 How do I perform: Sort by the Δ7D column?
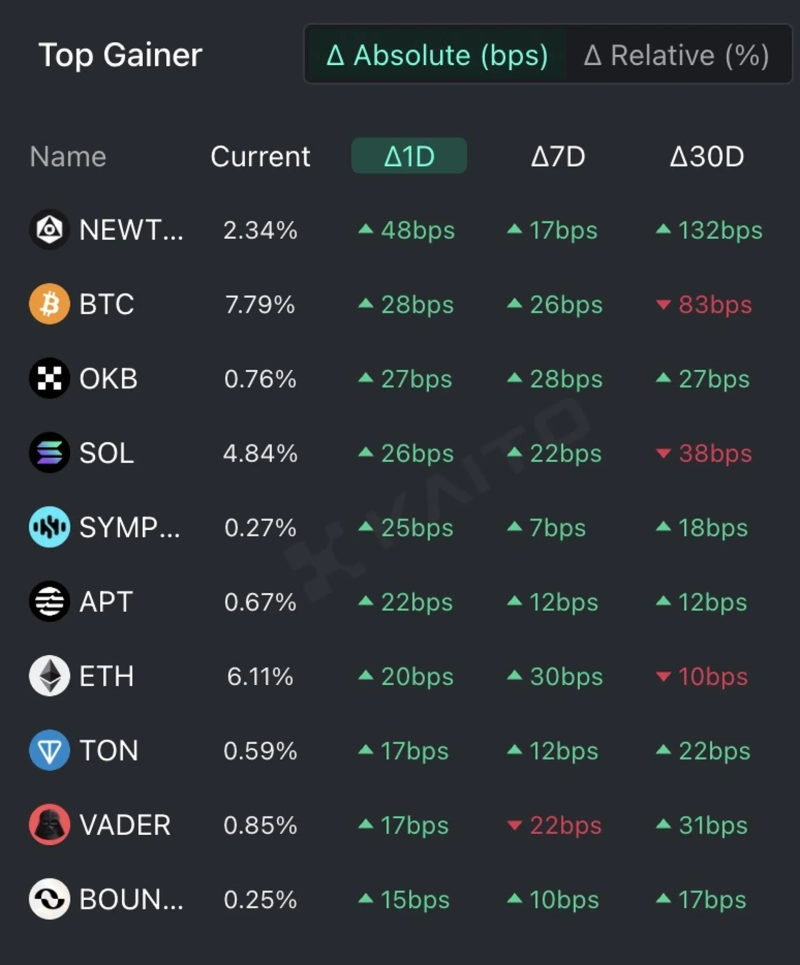click(x=557, y=156)
